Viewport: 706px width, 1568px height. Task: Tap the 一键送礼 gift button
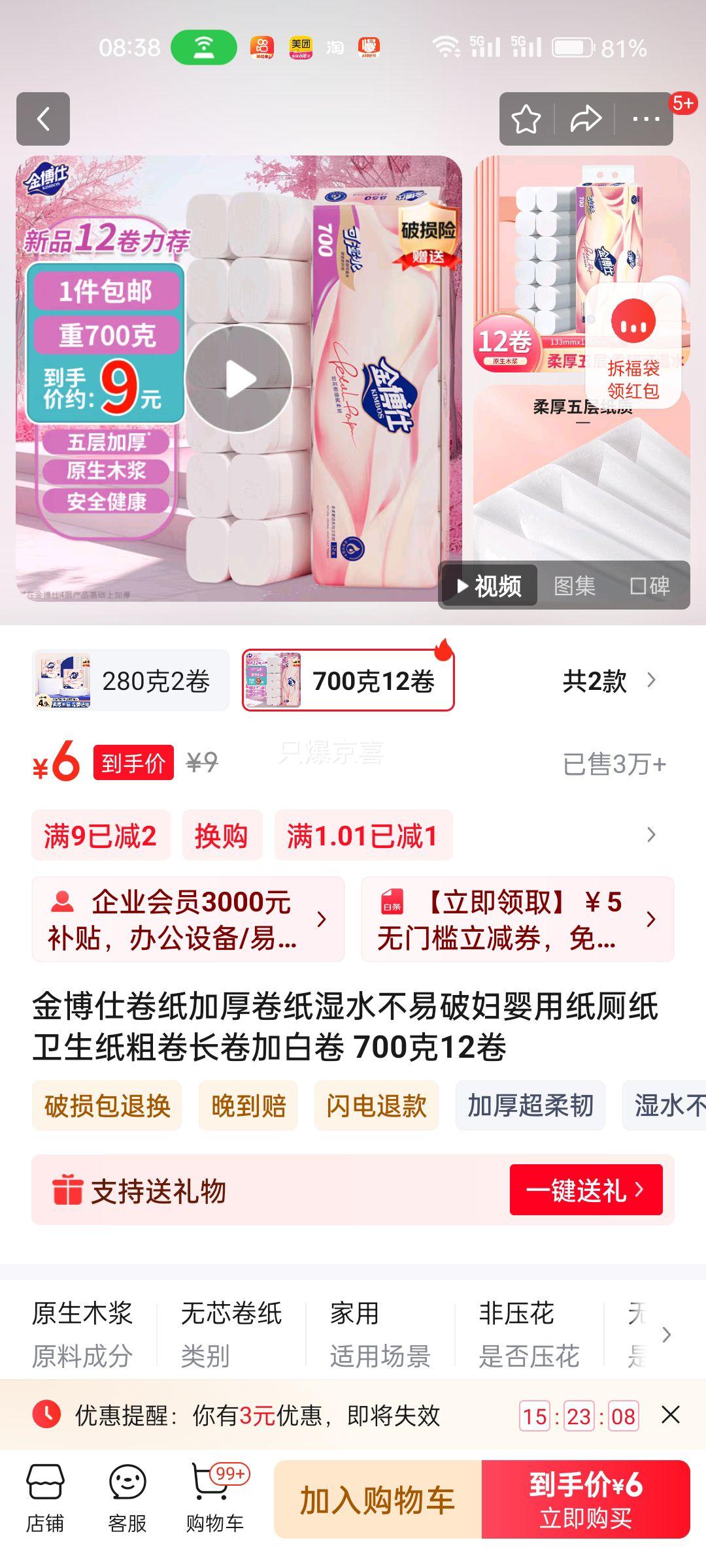pos(586,1190)
